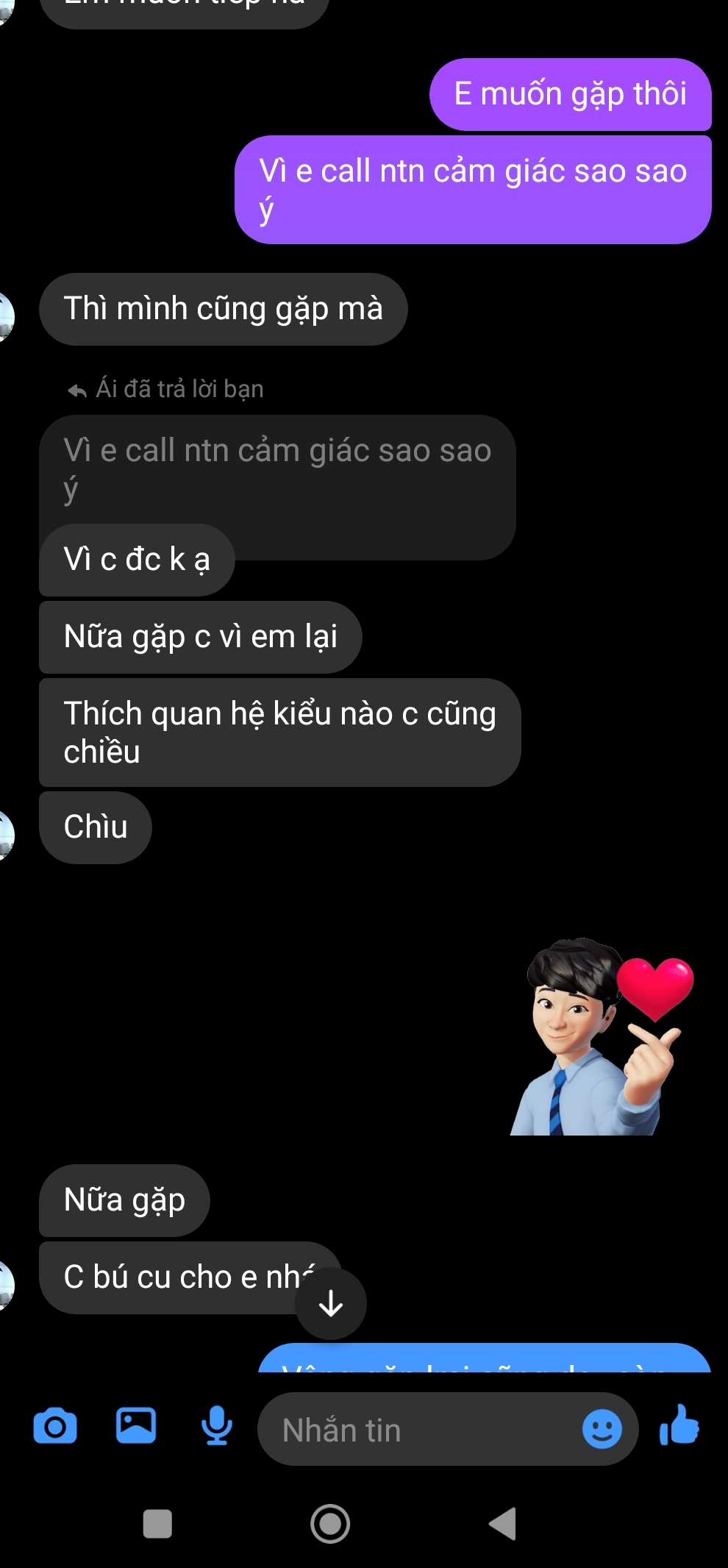The image size is (728, 1568).
Task: Open the emoji picker in message field
Action: tap(602, 1430)
